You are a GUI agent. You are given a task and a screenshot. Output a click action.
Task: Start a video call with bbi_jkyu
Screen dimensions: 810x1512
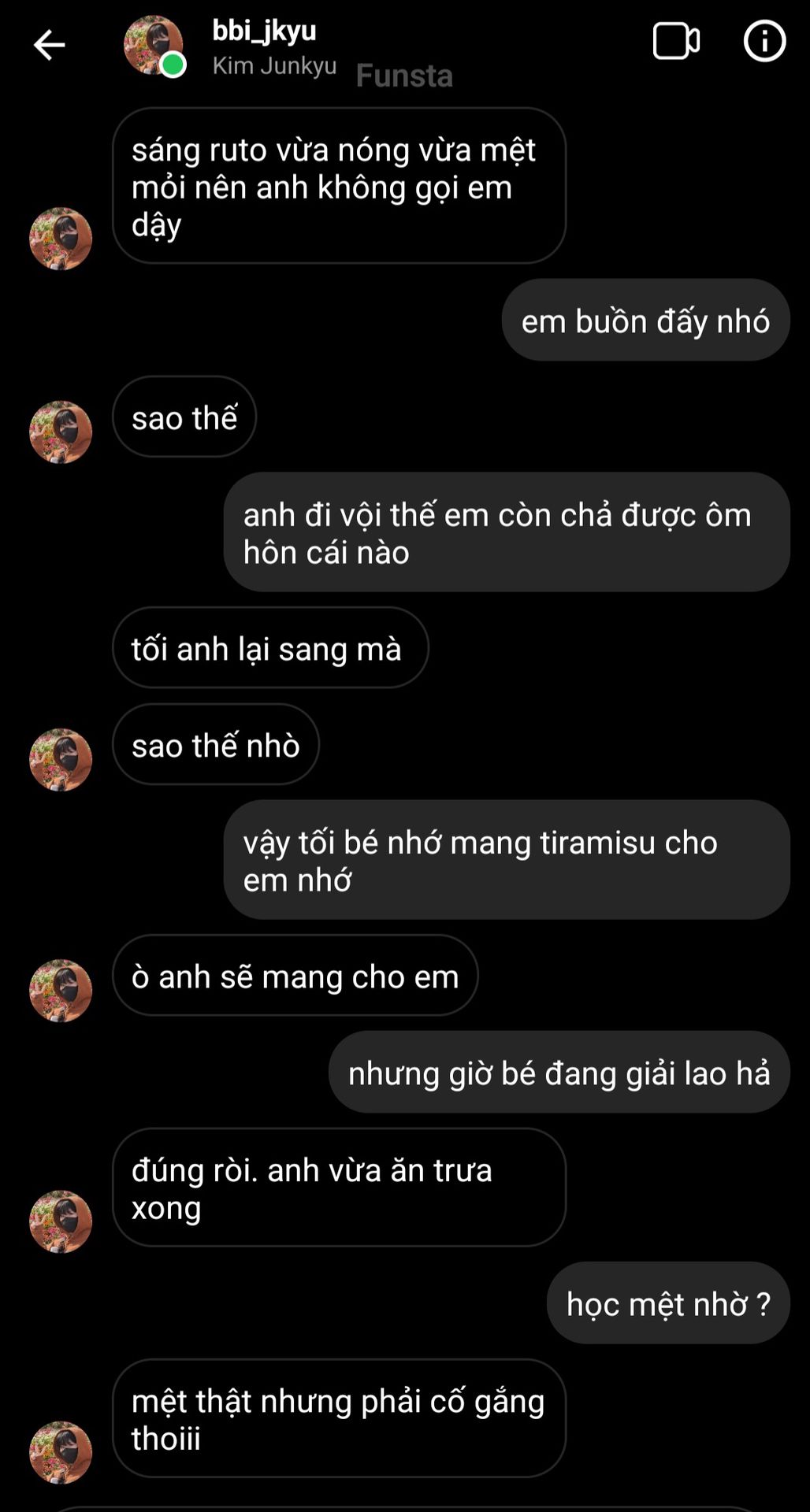click(x=676, y=42)
